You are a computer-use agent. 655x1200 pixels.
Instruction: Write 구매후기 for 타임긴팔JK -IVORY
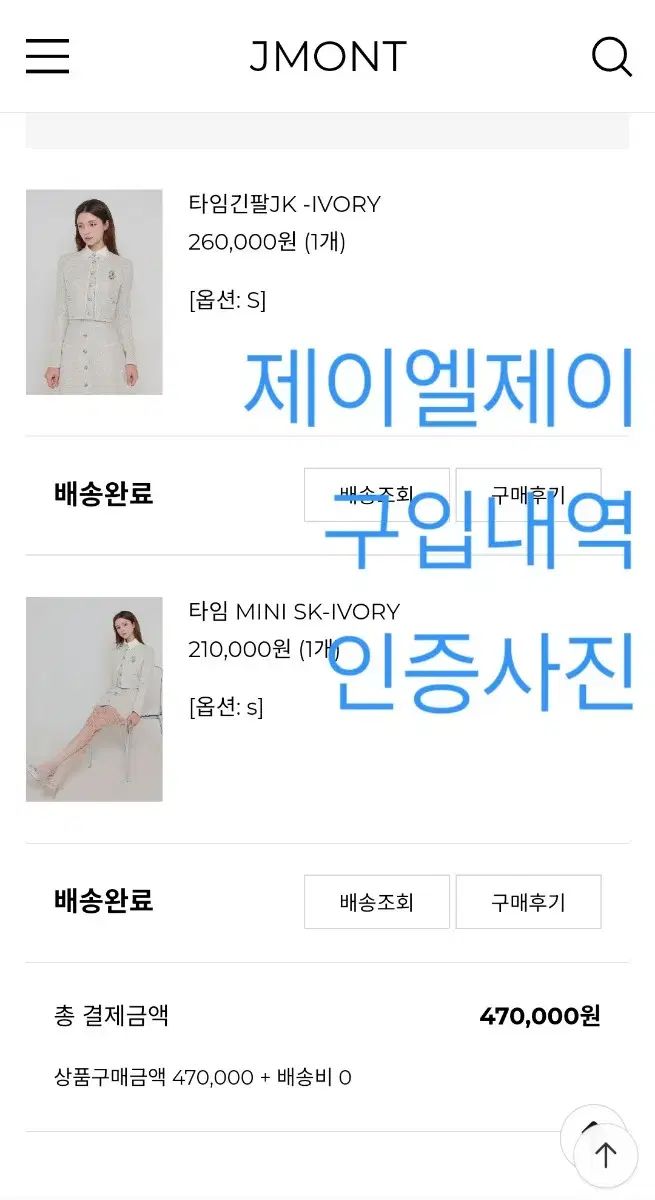(x=528, y=494)
